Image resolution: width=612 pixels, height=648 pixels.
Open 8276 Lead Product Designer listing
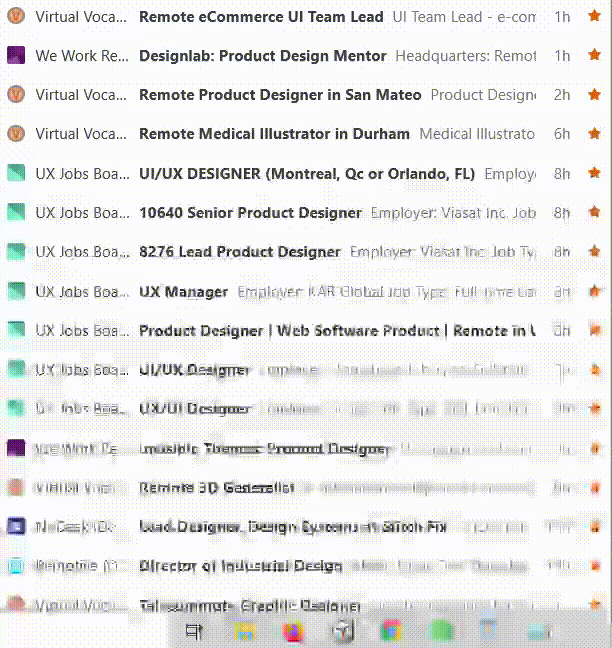240,252
